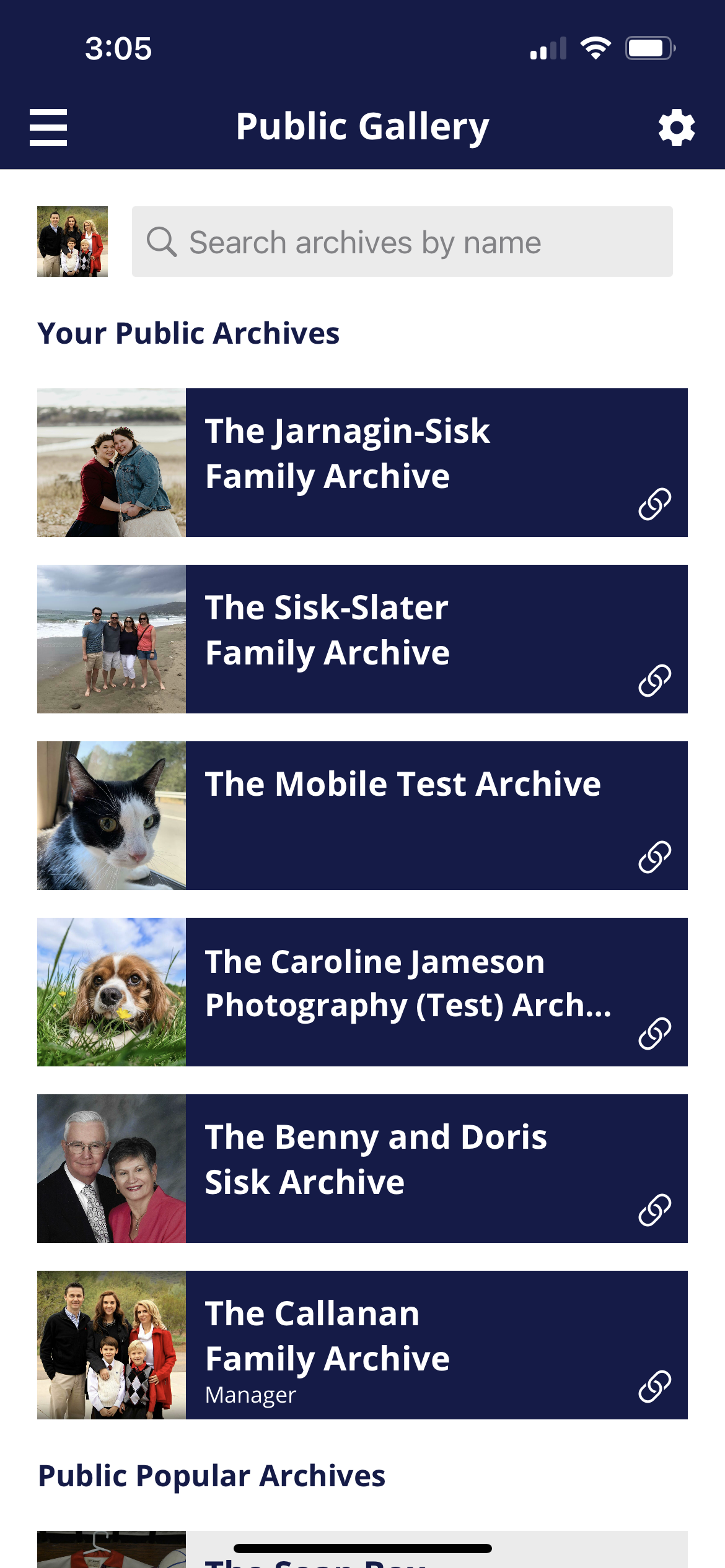The height and width of the screenshot is (1568, 725).
Task: Tap link icon on The Callanan Family Archive
Action: [655, 1387]
